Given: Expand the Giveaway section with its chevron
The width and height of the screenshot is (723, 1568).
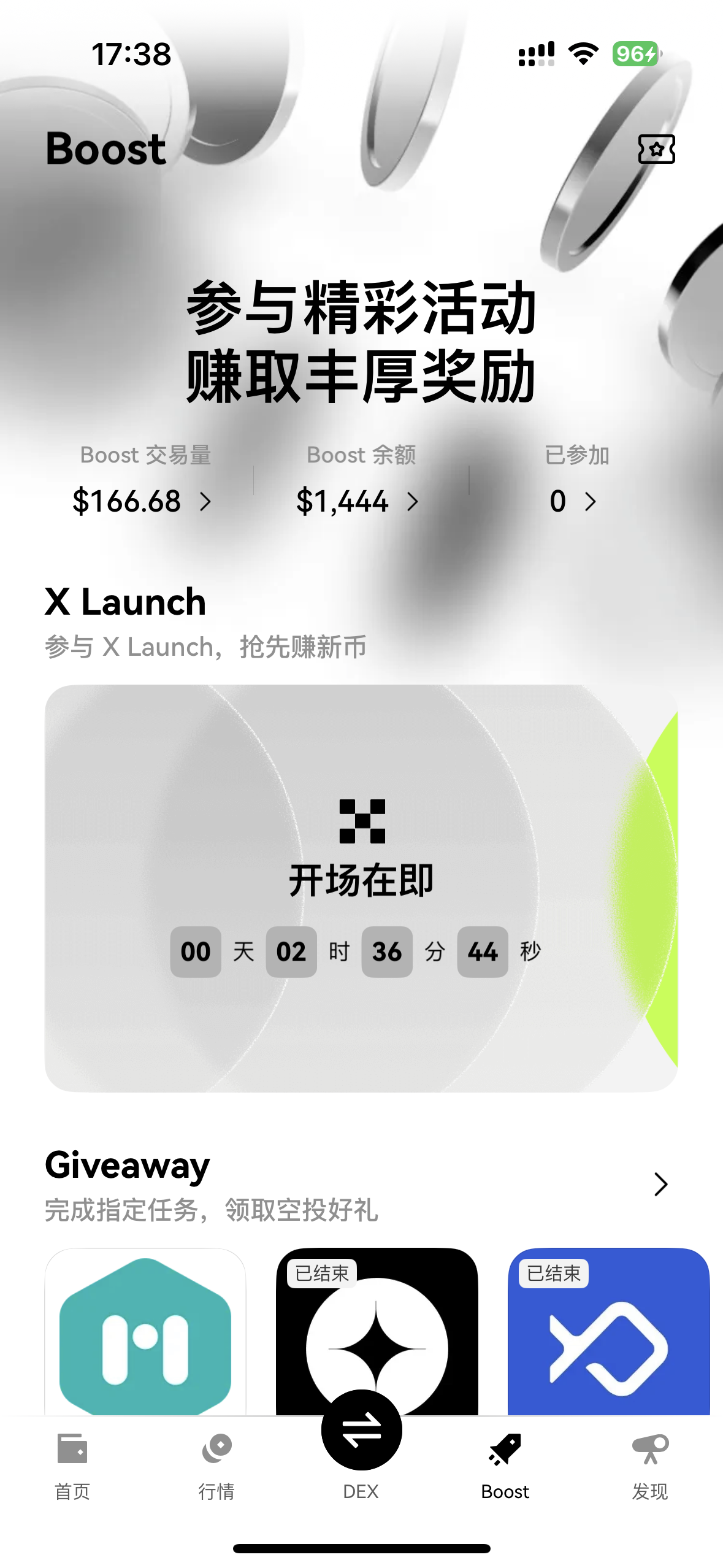Looking at the screenshot, I should (660, 1185).
